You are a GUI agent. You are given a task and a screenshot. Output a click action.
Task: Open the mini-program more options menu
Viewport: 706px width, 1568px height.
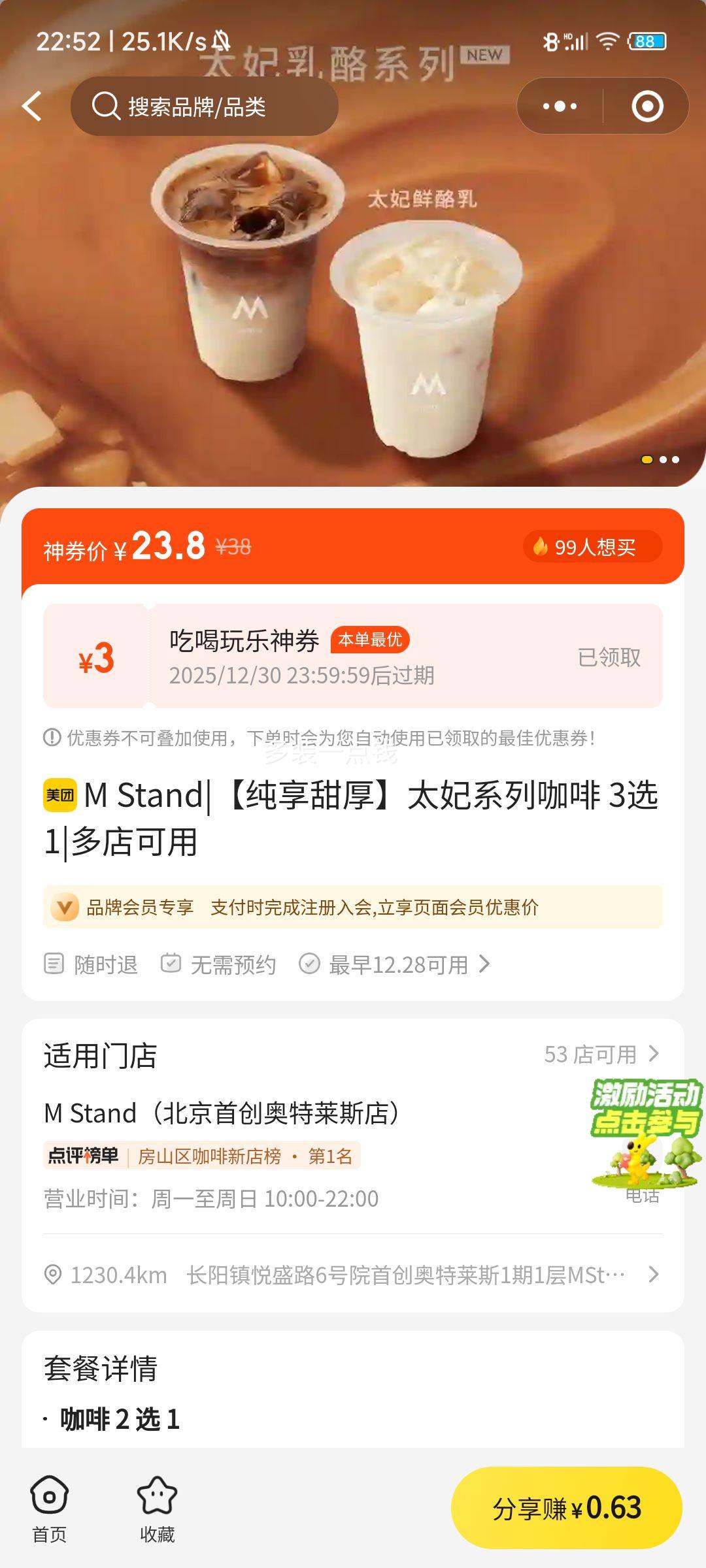click(559, 106)
